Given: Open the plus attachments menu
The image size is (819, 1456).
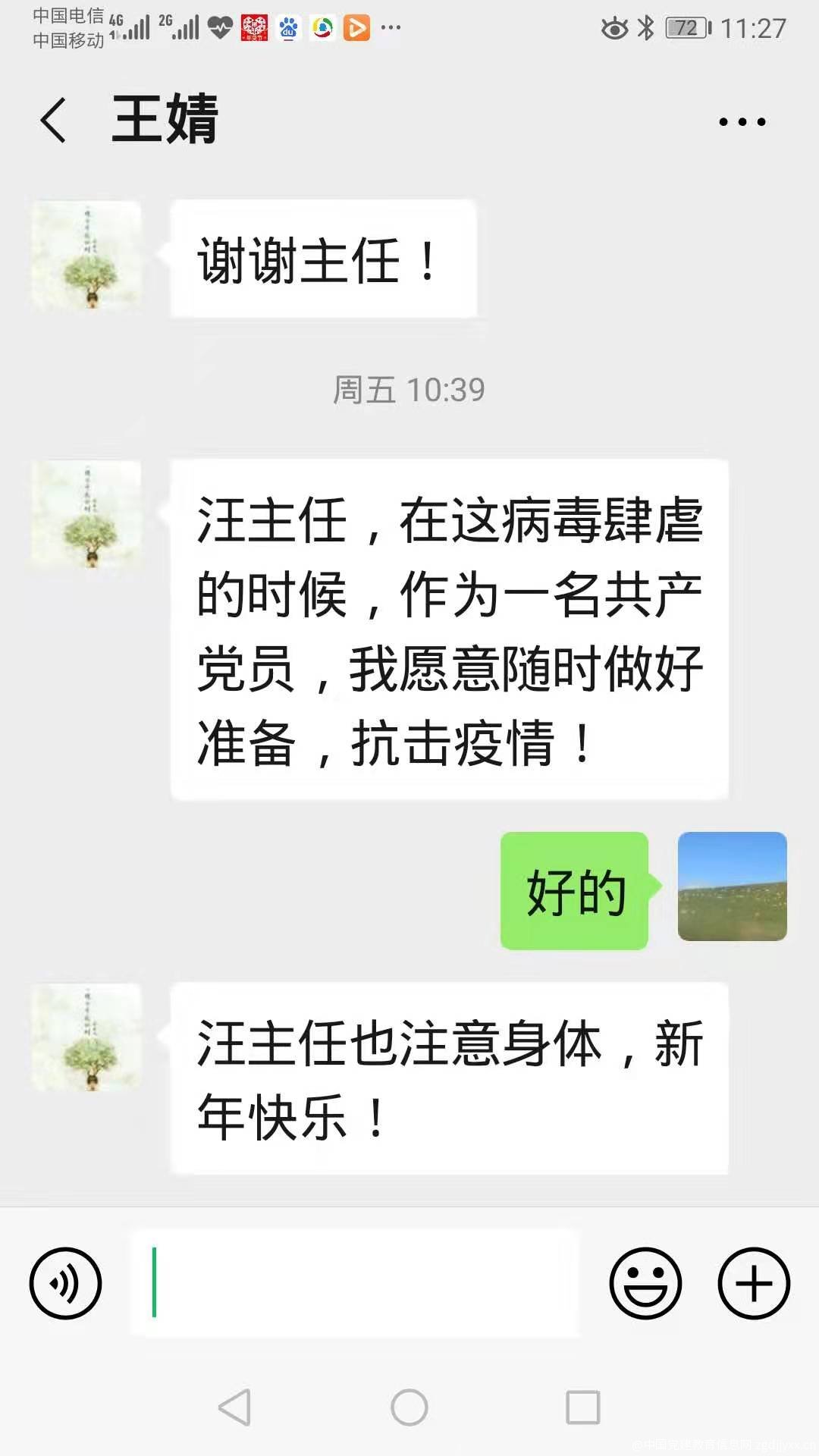Looking at the screenshot, I should point(754,1283).
